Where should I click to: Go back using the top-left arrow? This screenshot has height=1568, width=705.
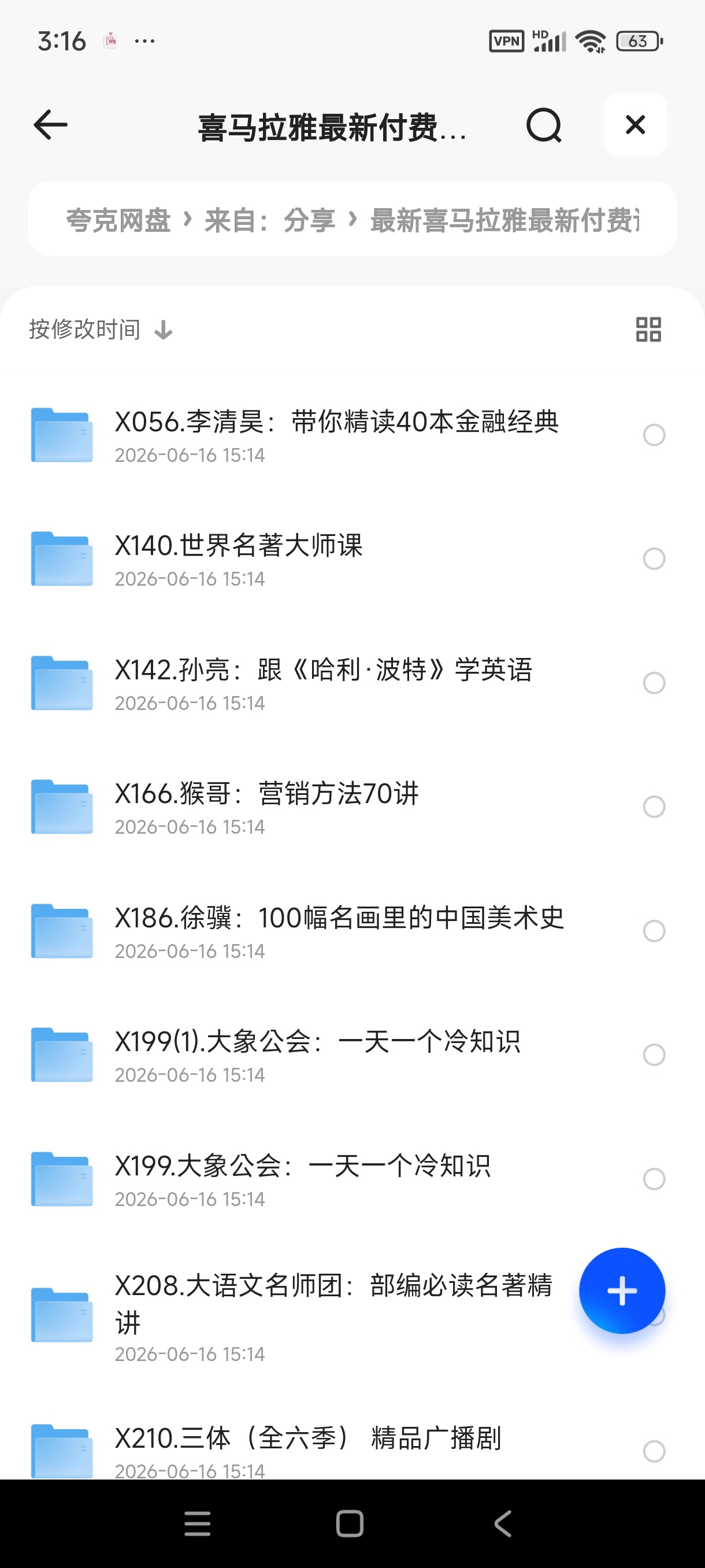click(50, 125)
